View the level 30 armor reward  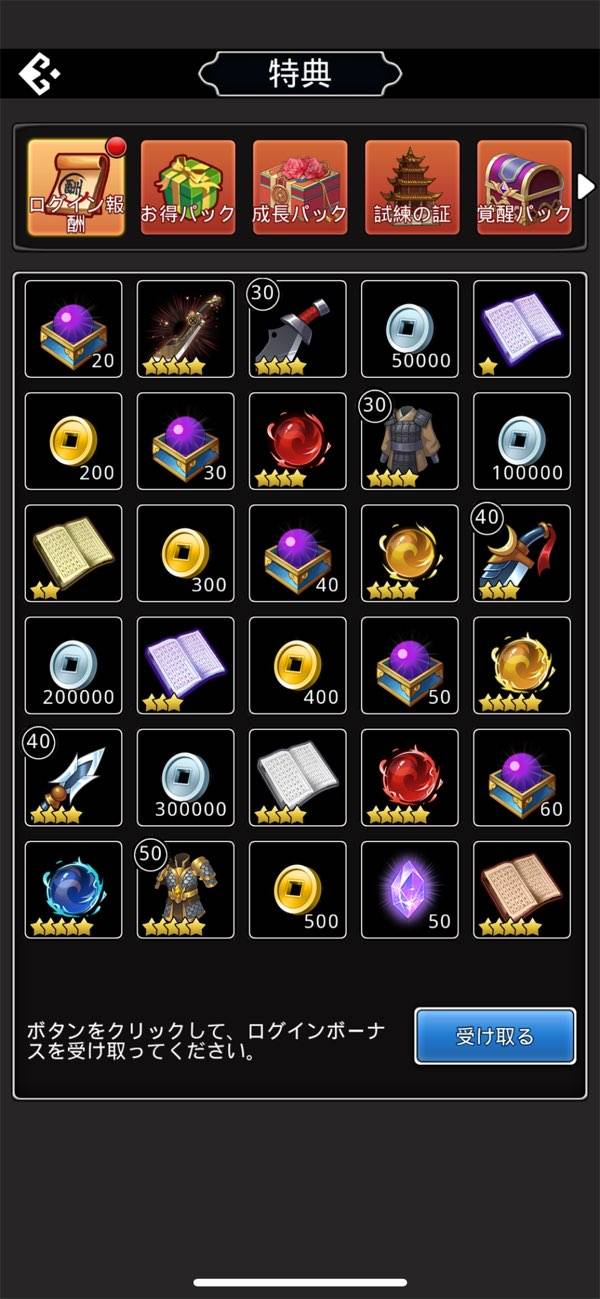[x=410, y=441]
